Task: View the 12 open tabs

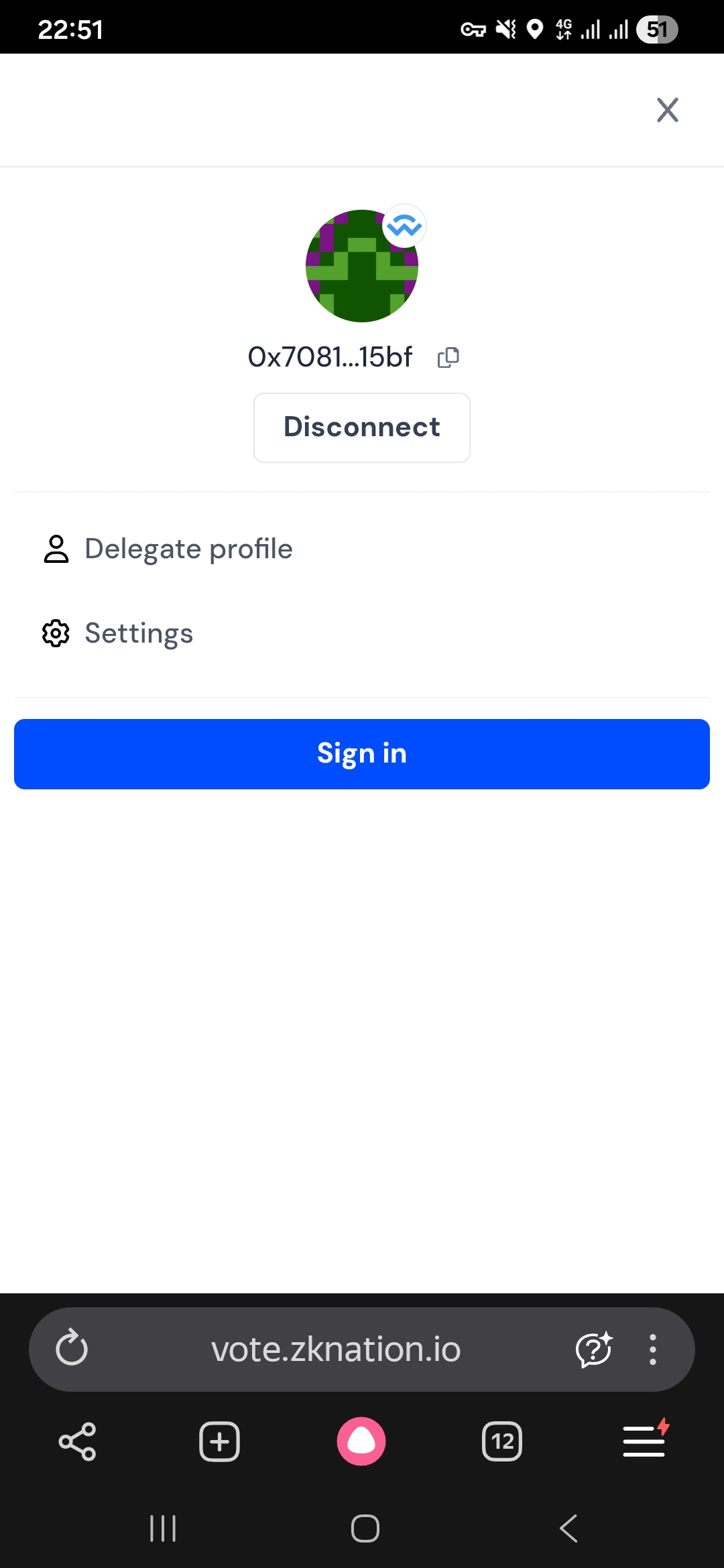Action: point(502,1441)
